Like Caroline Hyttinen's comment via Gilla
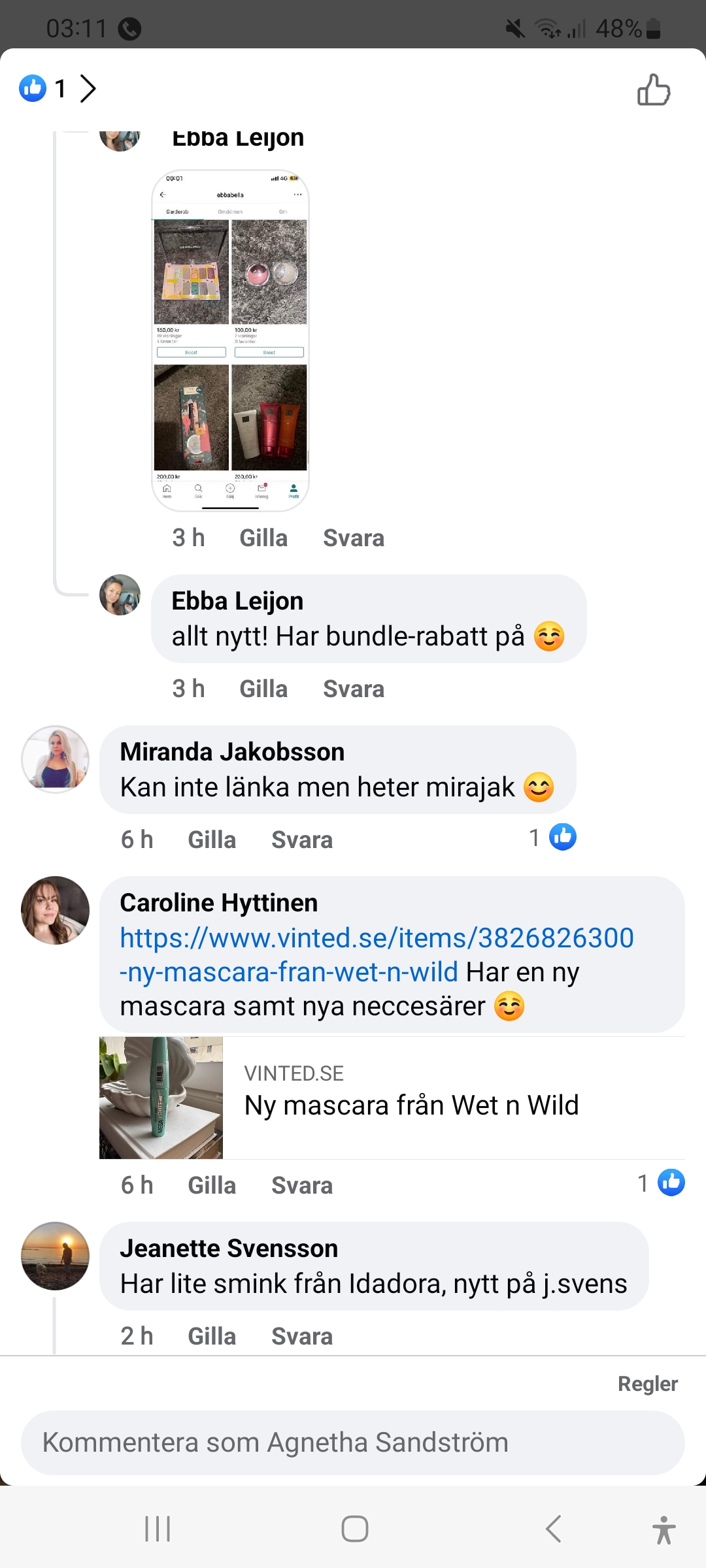Image resolution: width=706 pixels, height=1568 pixels. pyautogui.click(x=211, y=1185)
